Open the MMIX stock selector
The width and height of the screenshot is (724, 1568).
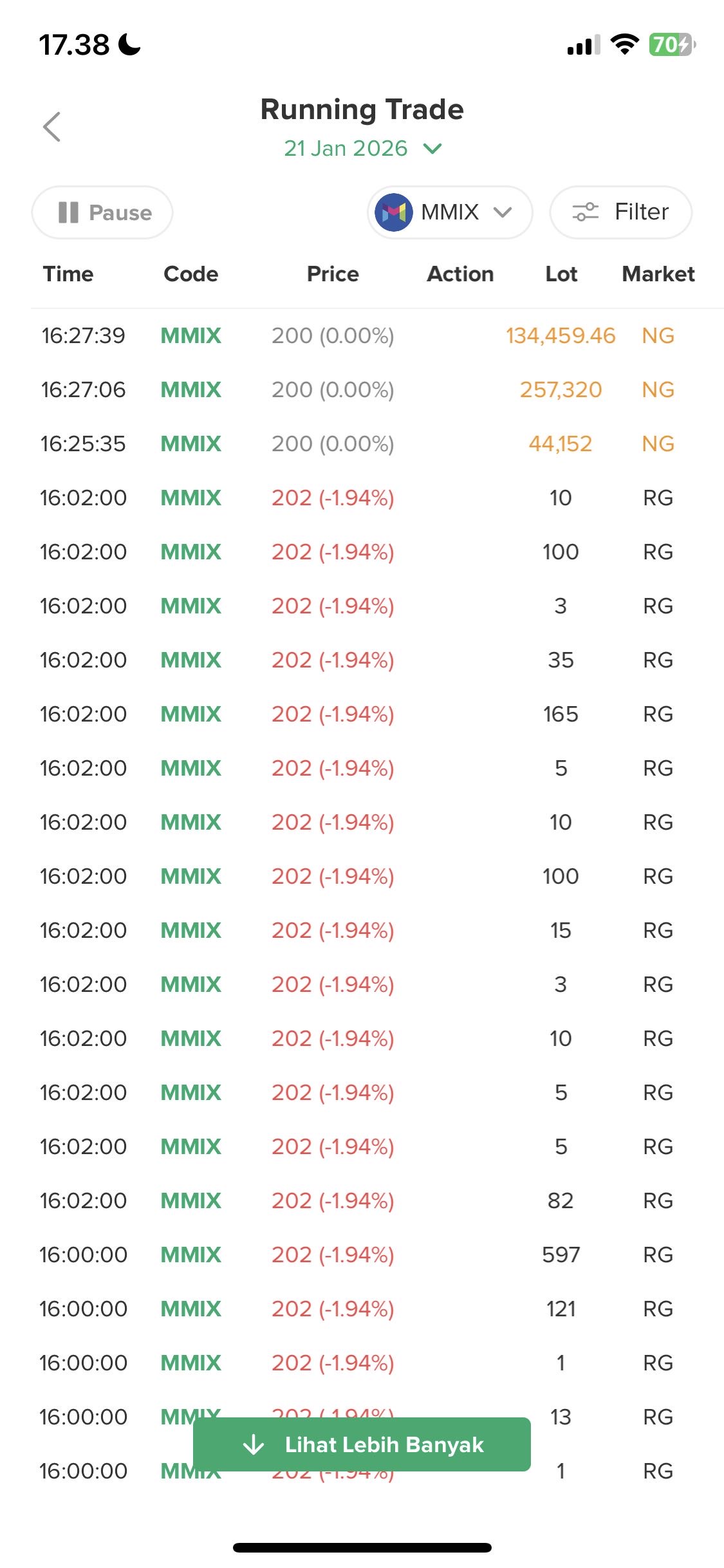click(x=449, y=212)
